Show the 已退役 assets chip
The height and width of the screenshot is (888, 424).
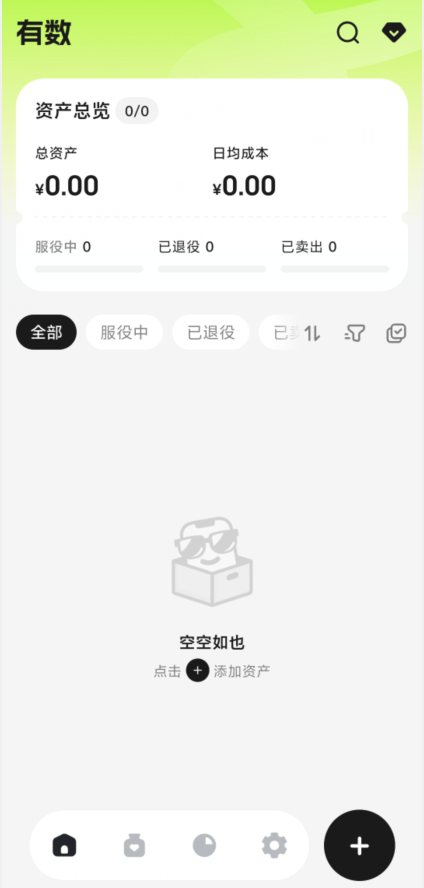211,332
